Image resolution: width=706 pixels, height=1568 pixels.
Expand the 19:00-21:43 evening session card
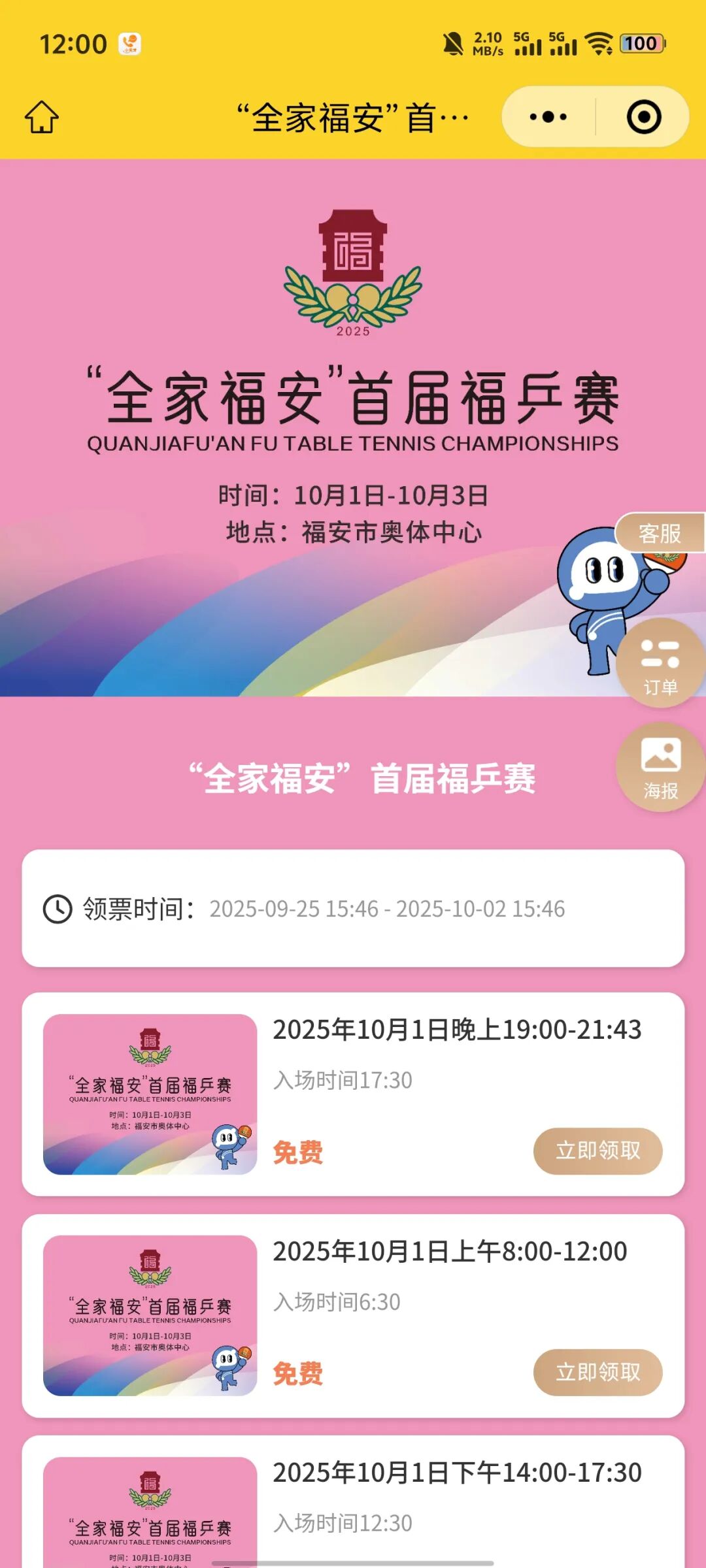(458, 1029)
